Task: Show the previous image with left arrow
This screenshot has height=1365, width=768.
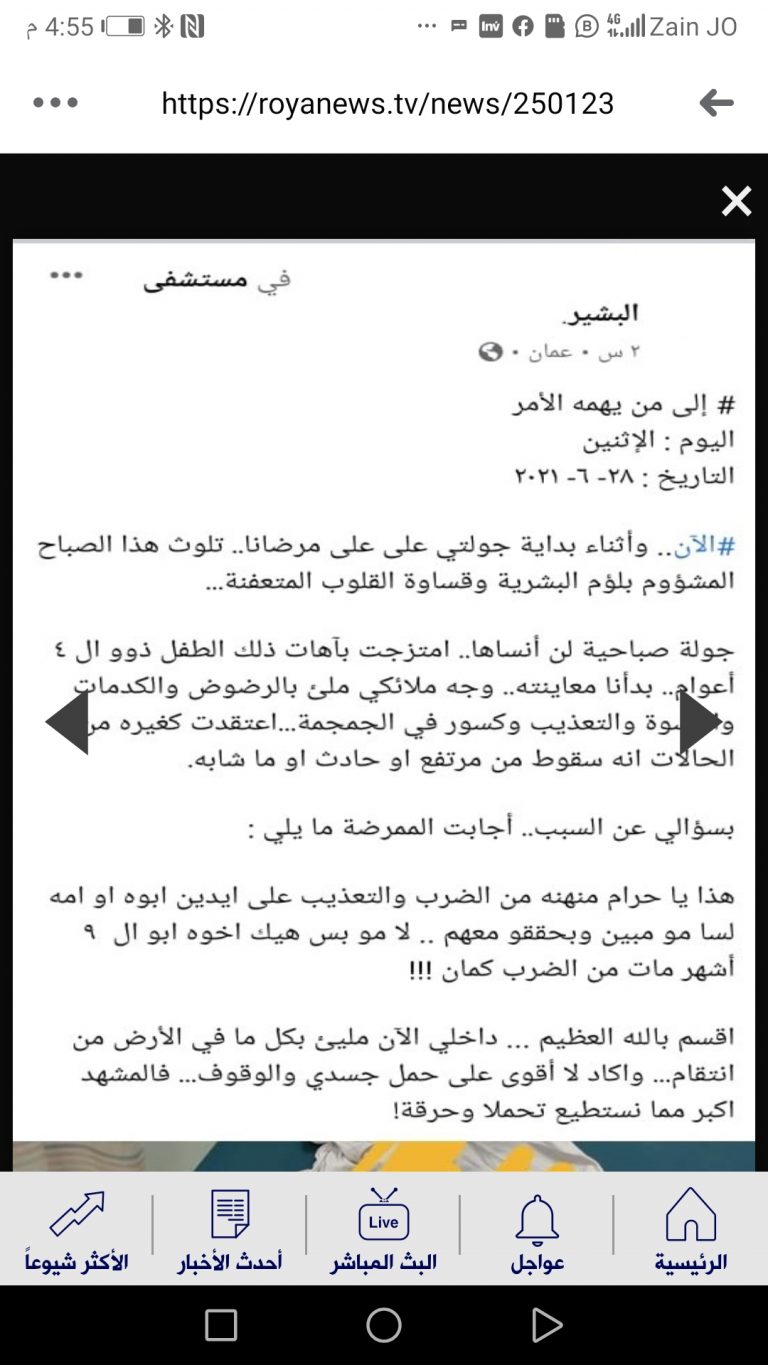Action: [x=68, y=721]
